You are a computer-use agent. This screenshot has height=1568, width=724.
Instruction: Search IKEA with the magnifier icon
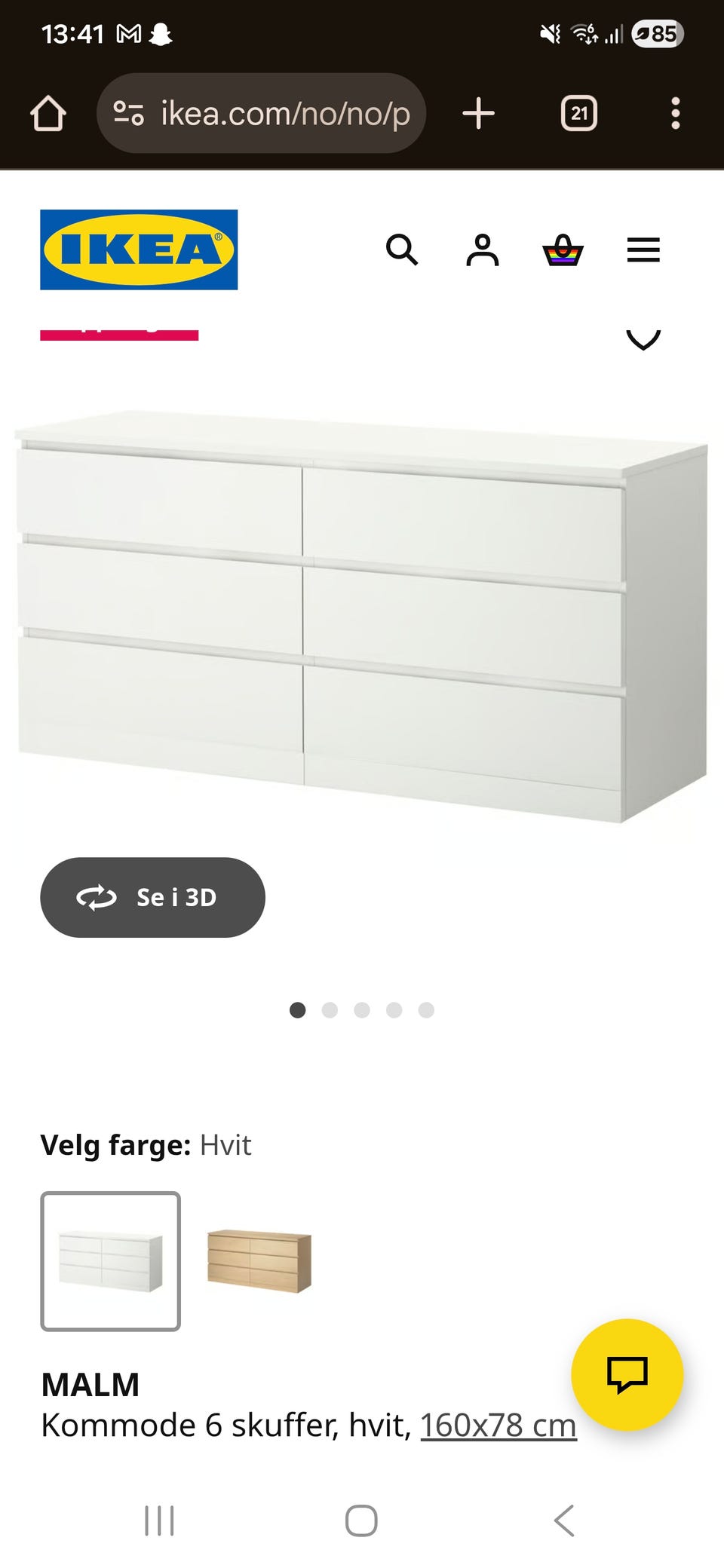402,250
